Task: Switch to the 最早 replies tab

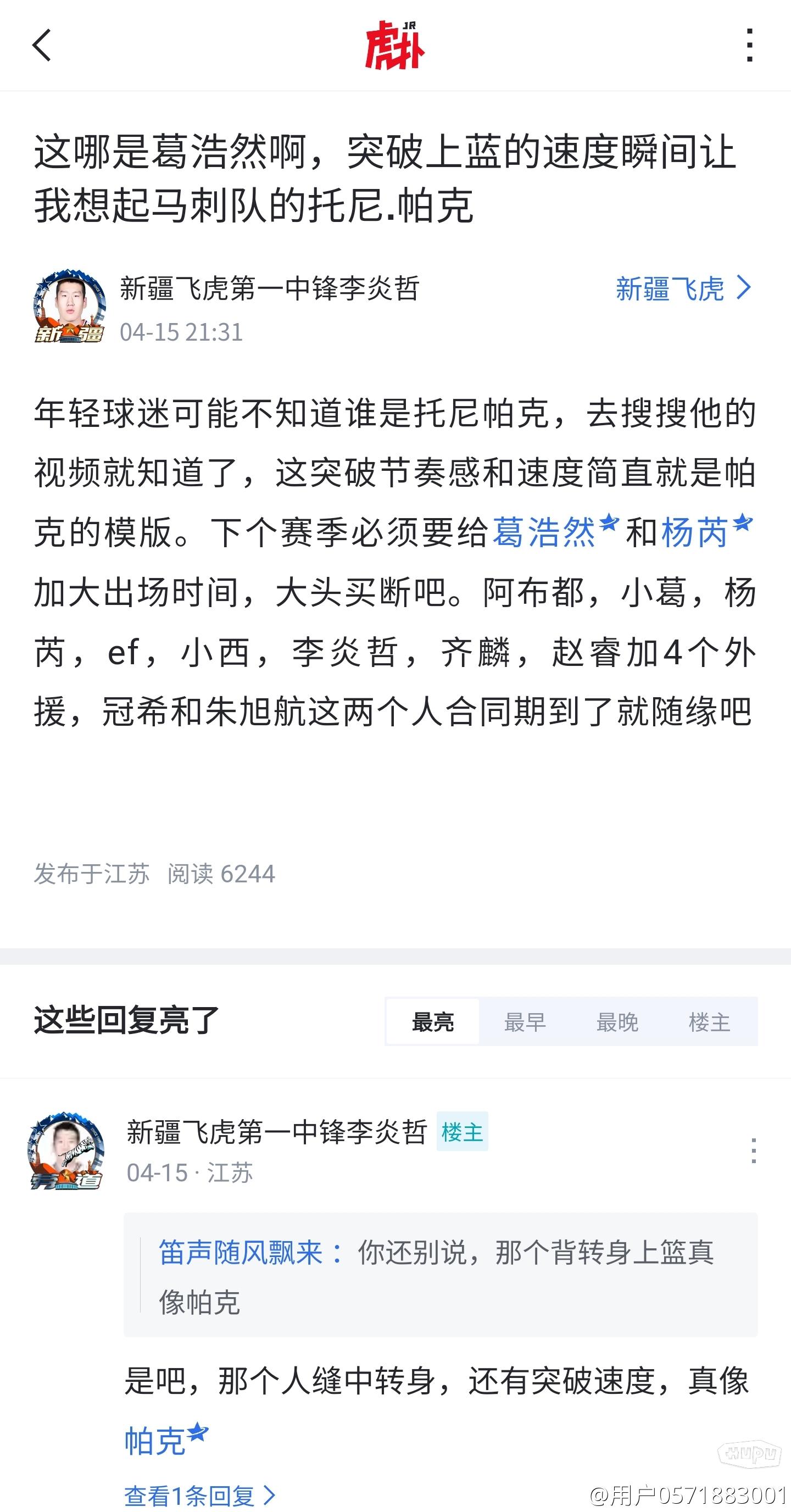Action: point(525,1022)
